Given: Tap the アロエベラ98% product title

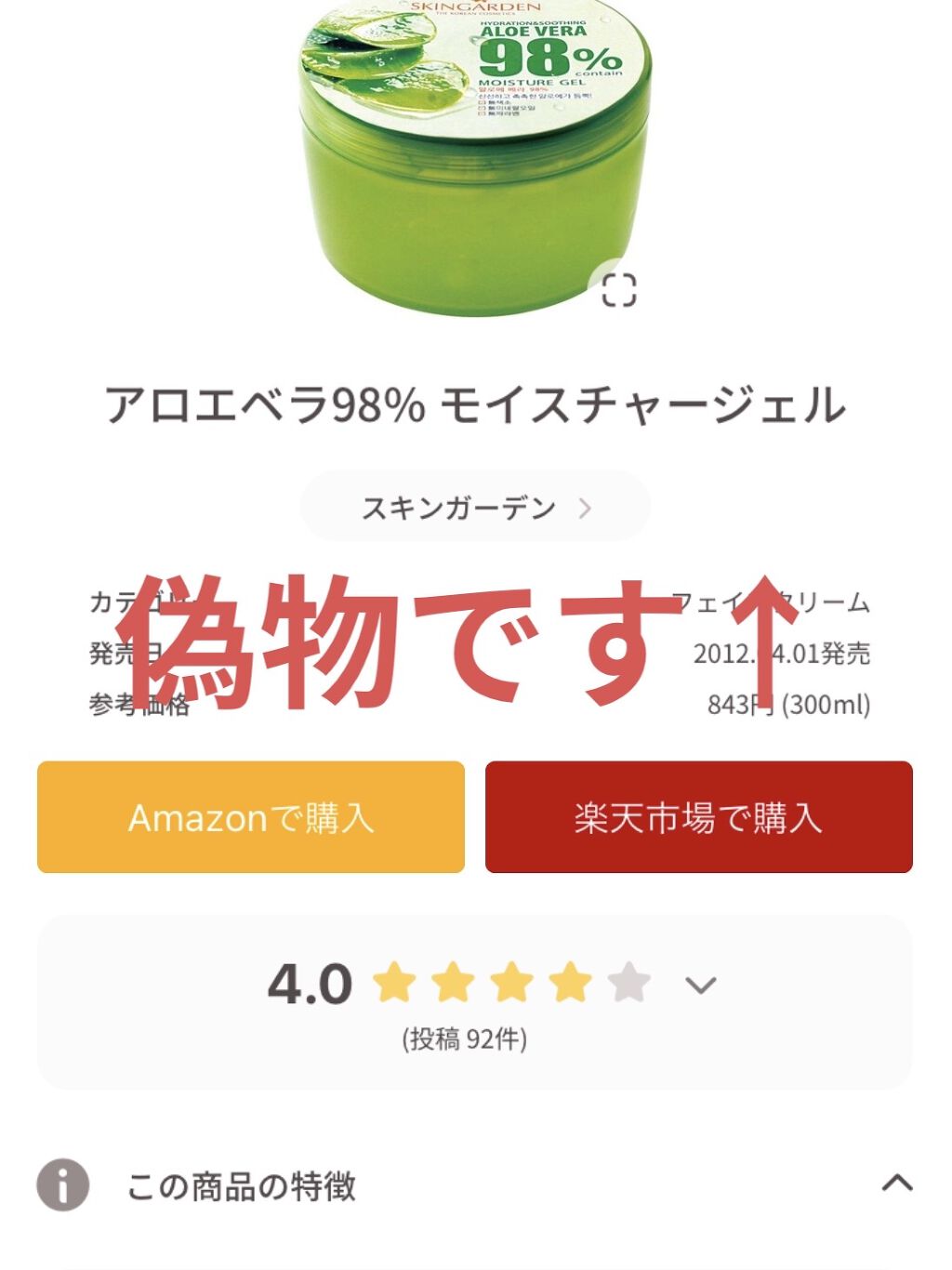Looking at the screenshot, I should point(475,403).
